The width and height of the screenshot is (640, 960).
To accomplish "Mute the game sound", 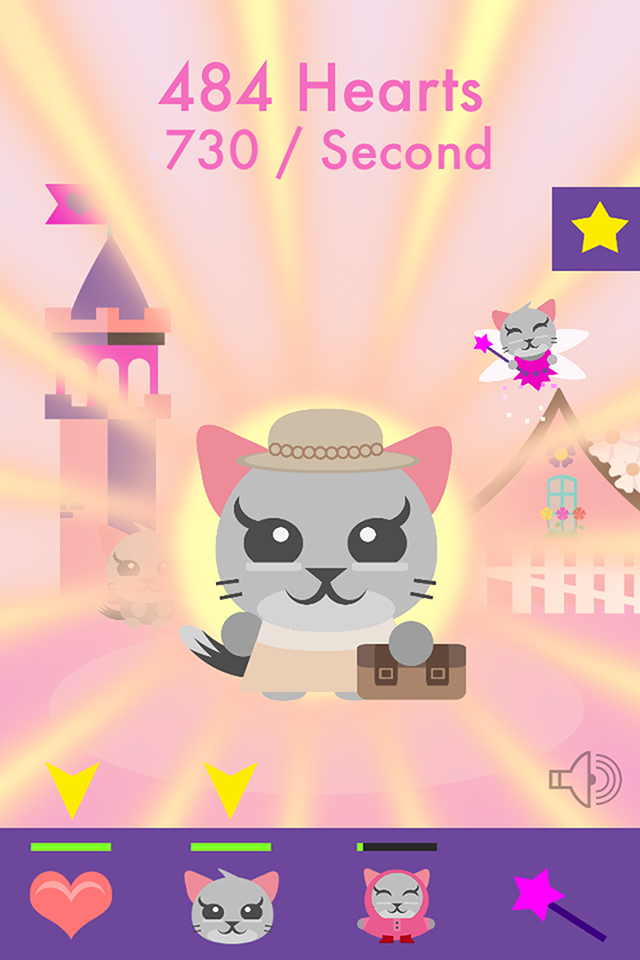I will (x=586, y=778).
